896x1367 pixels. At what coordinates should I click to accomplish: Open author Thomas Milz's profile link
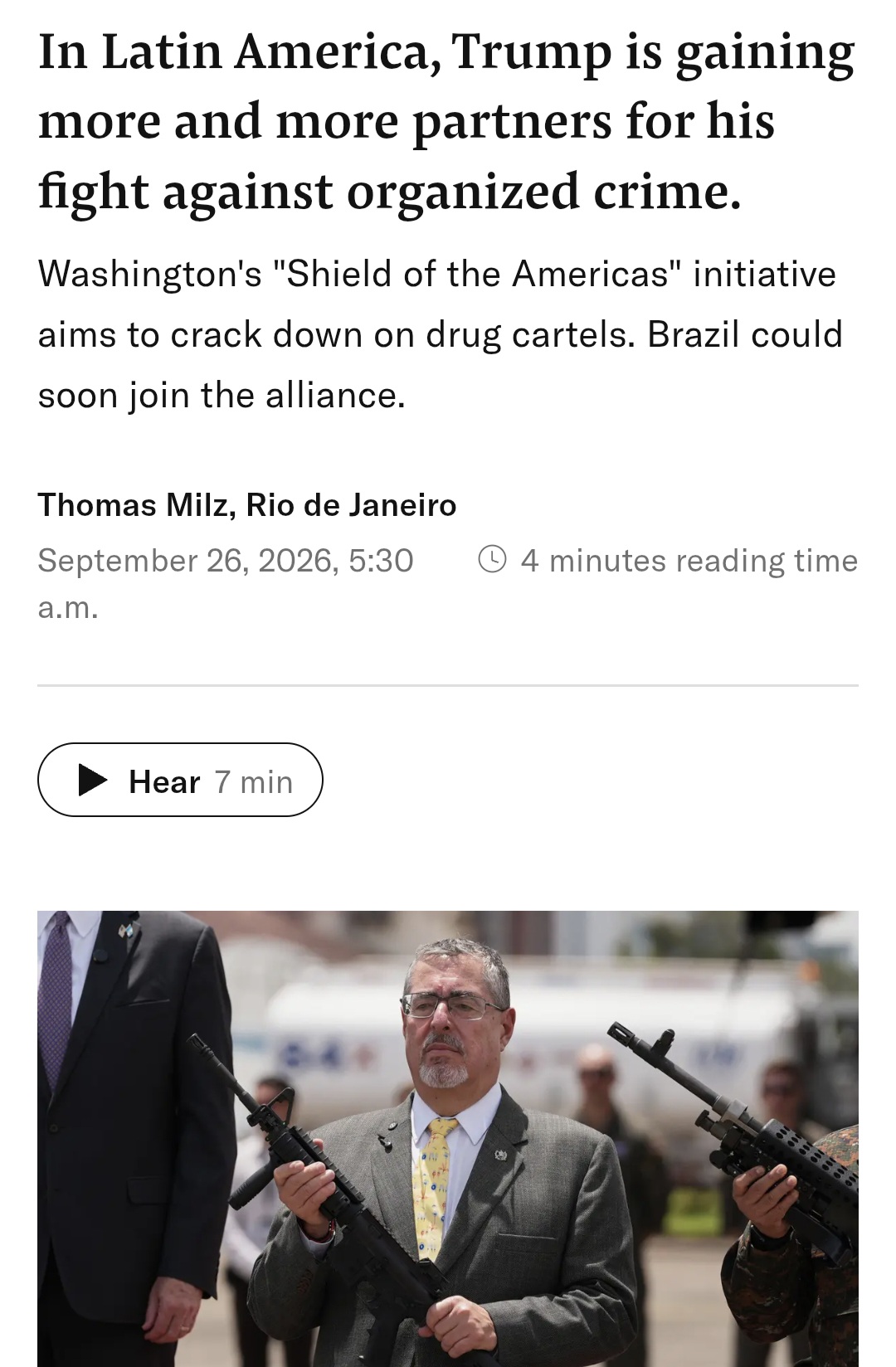pyautogui.click(x=133, y=504)
